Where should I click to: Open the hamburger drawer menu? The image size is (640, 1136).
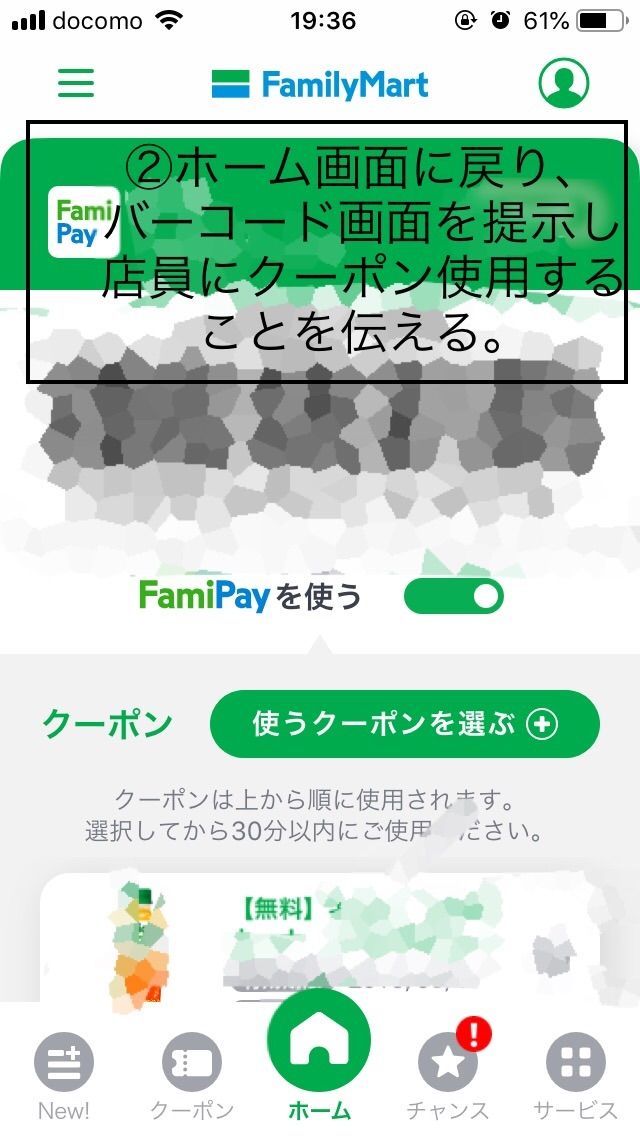pyautogui.click(x=76, y=83)
